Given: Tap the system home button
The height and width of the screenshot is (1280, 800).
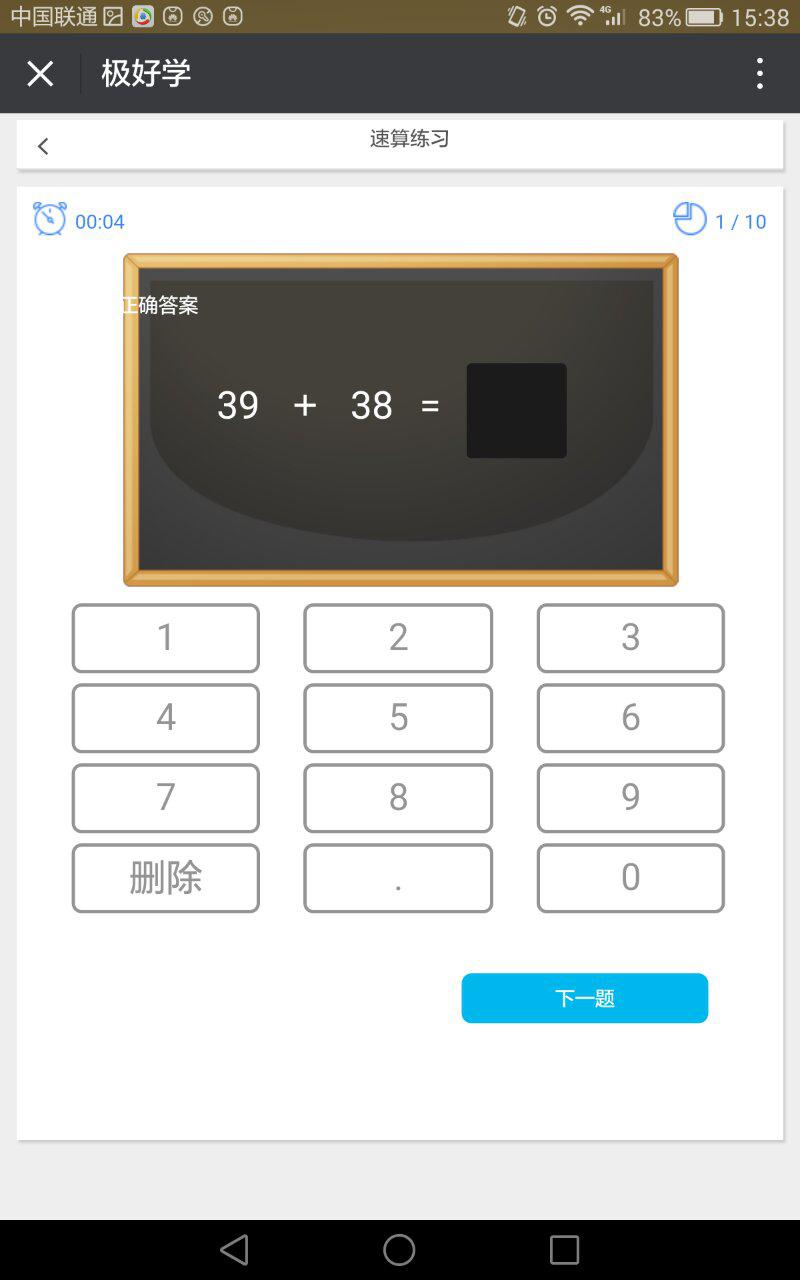Looking at the screenshot, I should pyautogui.click(x=399, y=1249).
